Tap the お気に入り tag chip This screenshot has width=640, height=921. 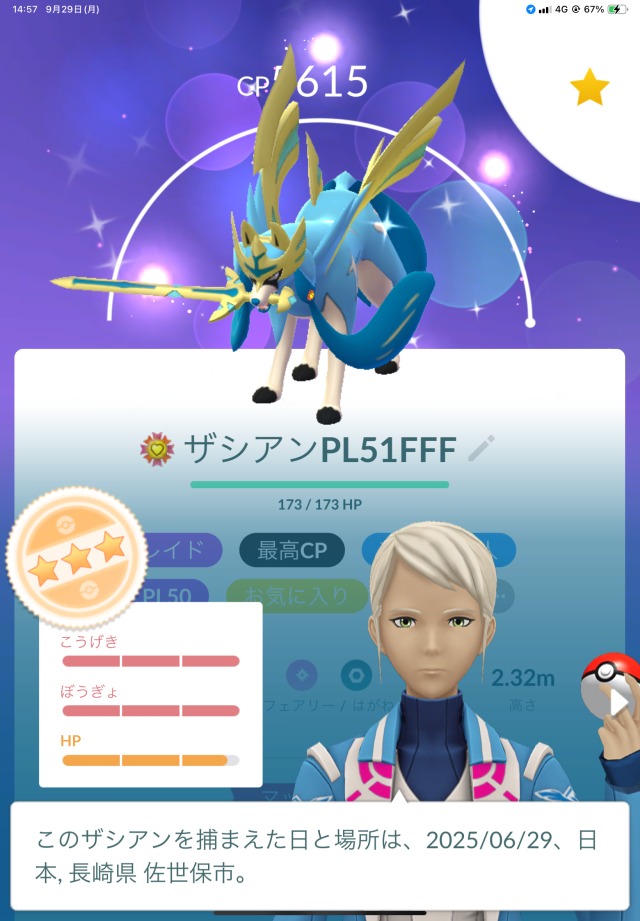point(292,596)
